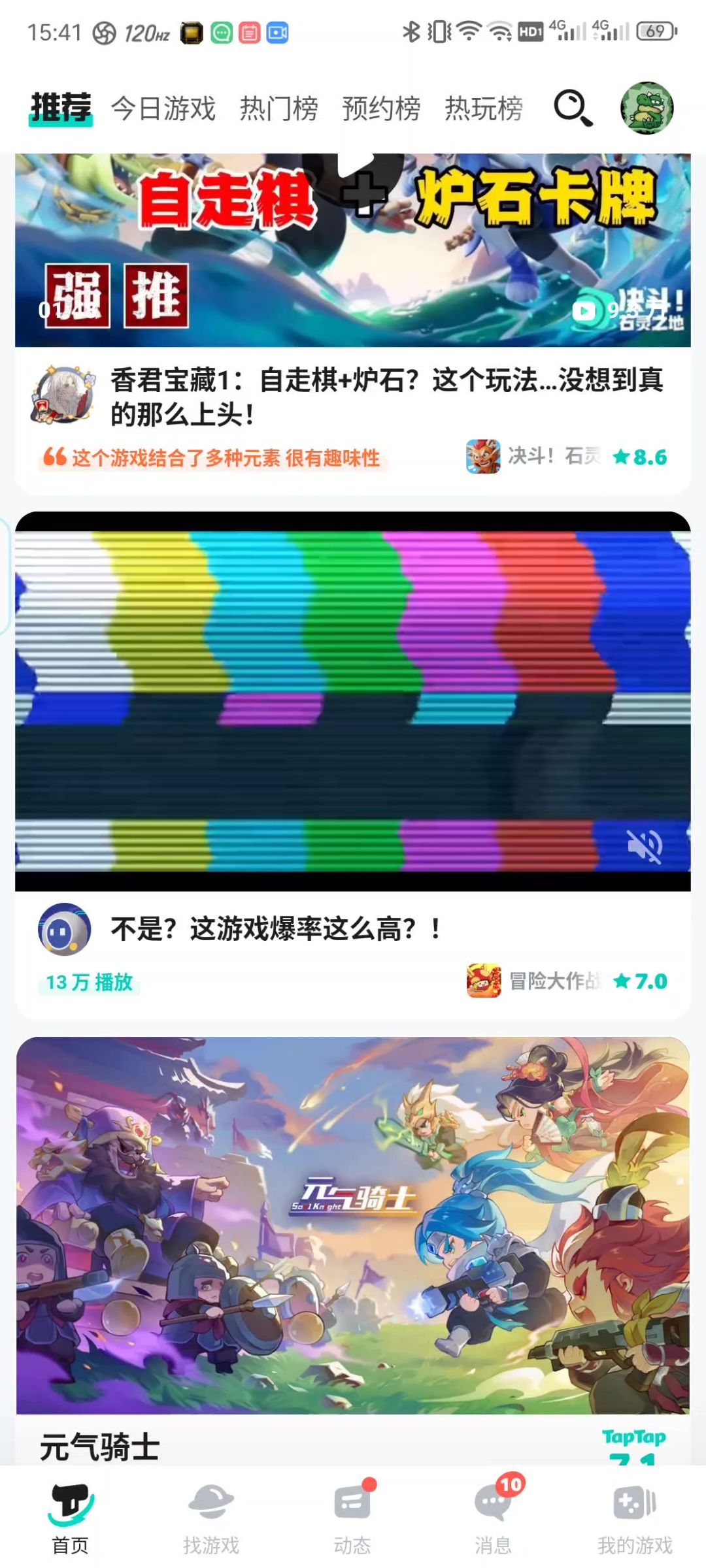Image resolution: width=706 pixels, height=1568 pixels.
Task: Switch to the 预约榜 tab
Action: 381,108
